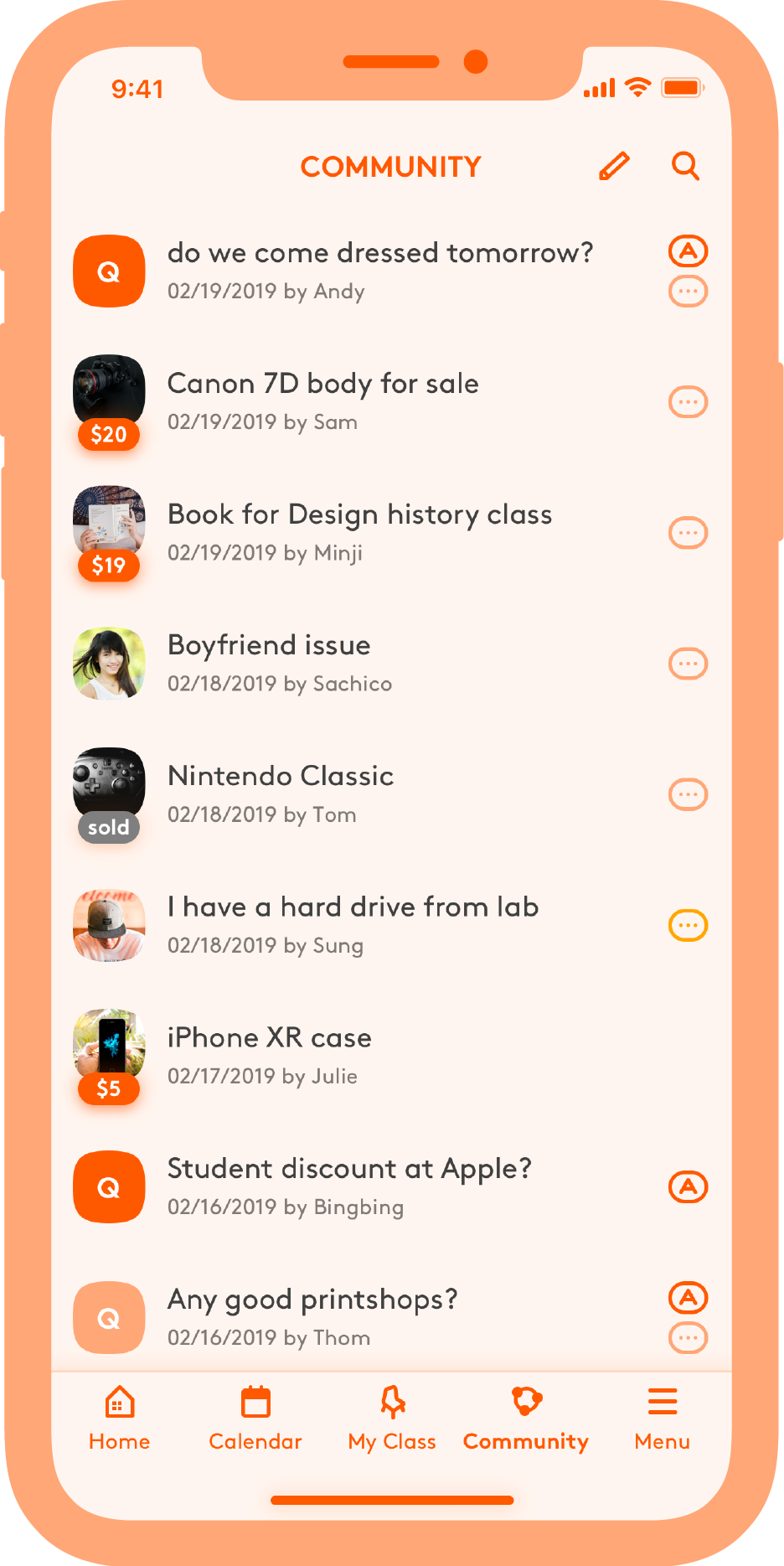This screenshot has height=1566, width=784.
Task: Tap the answer icon on Bingbing's question
Action: [x=689, y=1186]
